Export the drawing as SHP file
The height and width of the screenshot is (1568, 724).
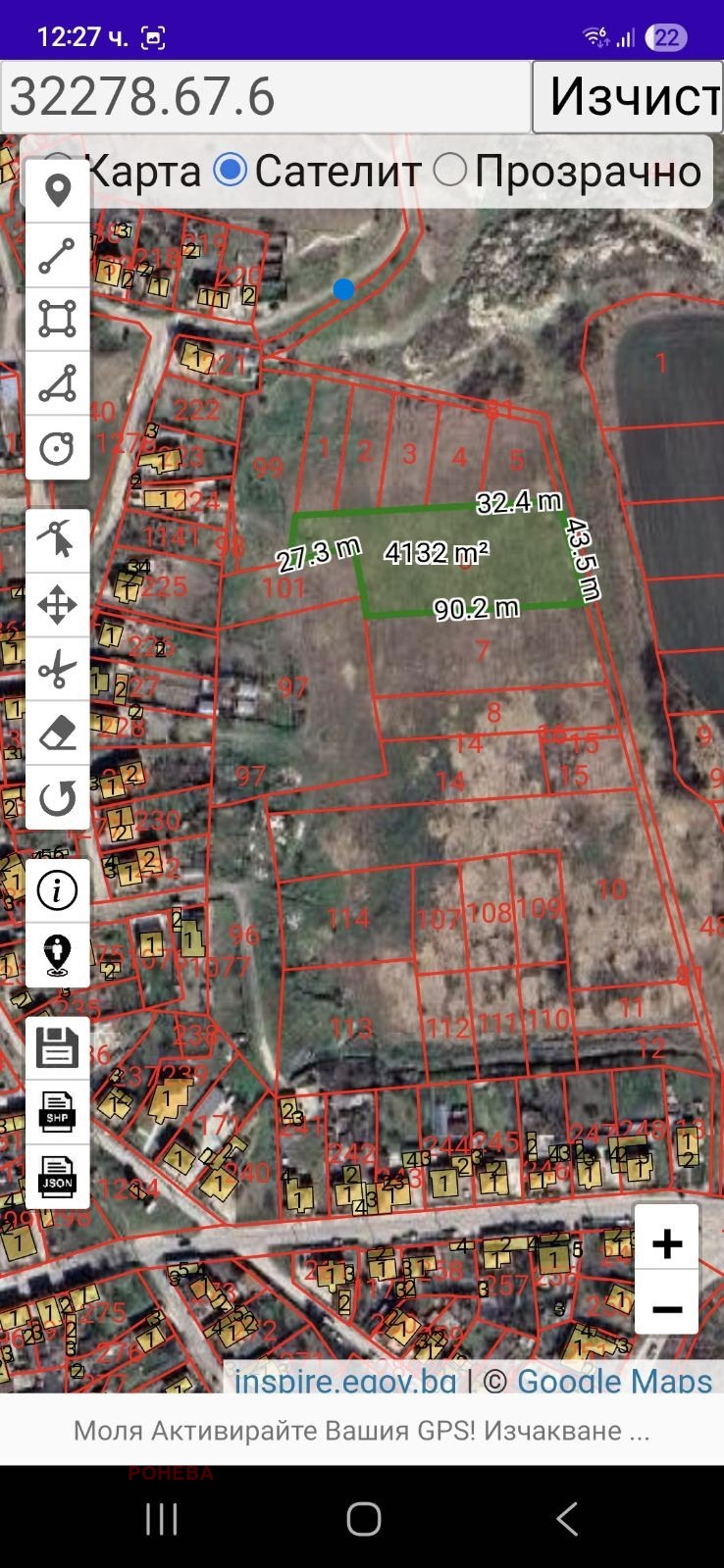58,1112
